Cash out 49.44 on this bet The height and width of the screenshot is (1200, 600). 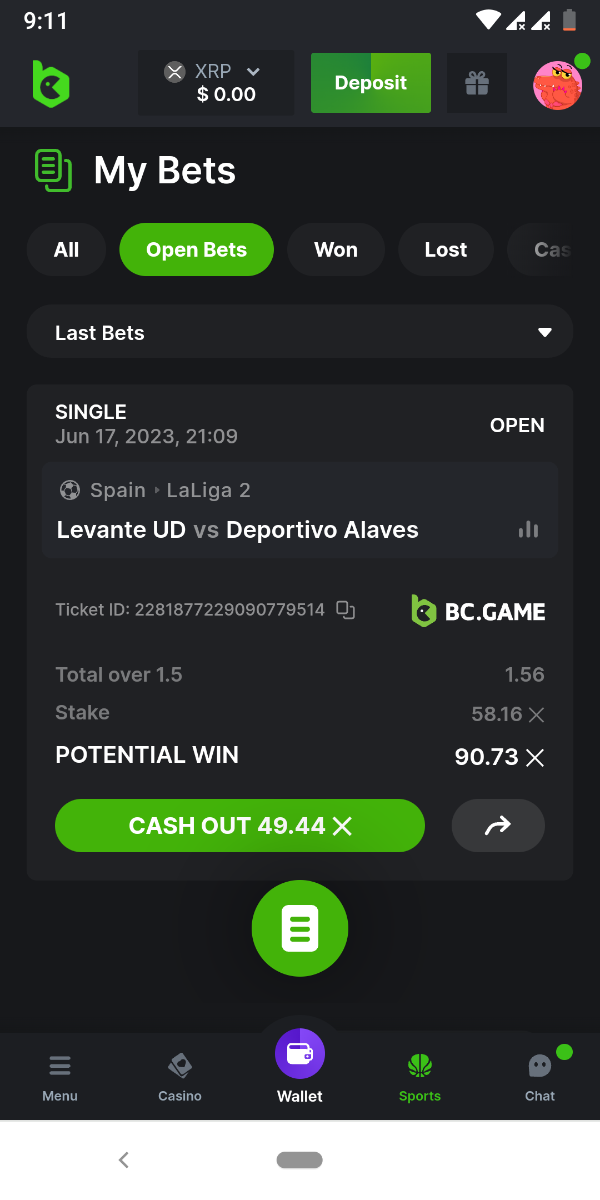click(240, 826)
